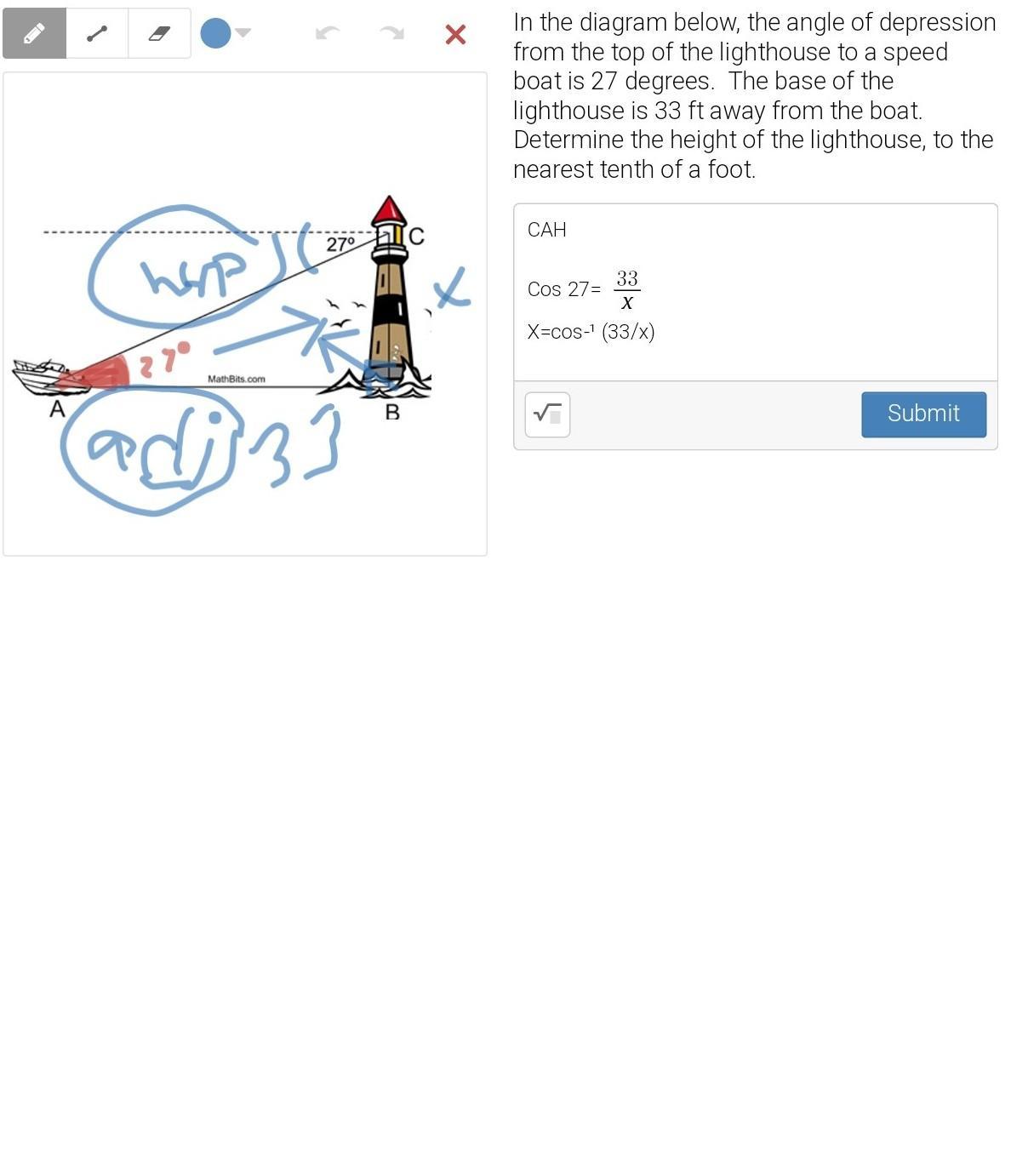The image size is (1011, 1176).
Task: Select the pencil drawing tool
Action: 34,33
